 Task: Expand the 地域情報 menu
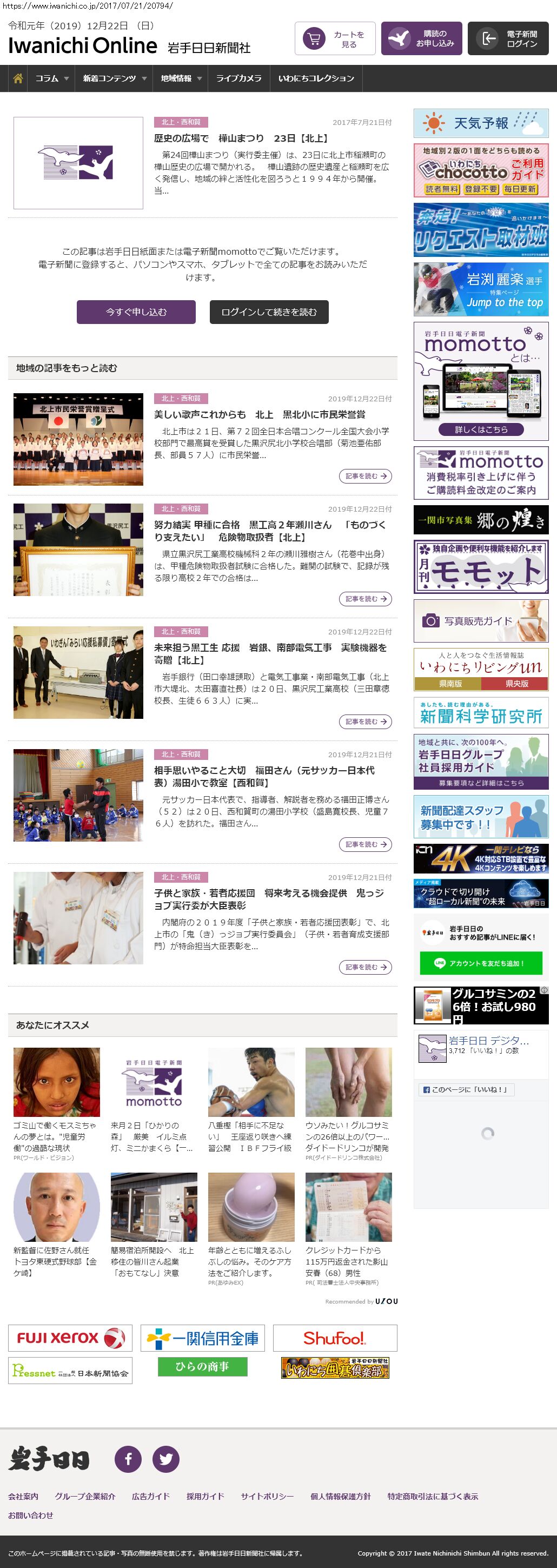point(181,78)
